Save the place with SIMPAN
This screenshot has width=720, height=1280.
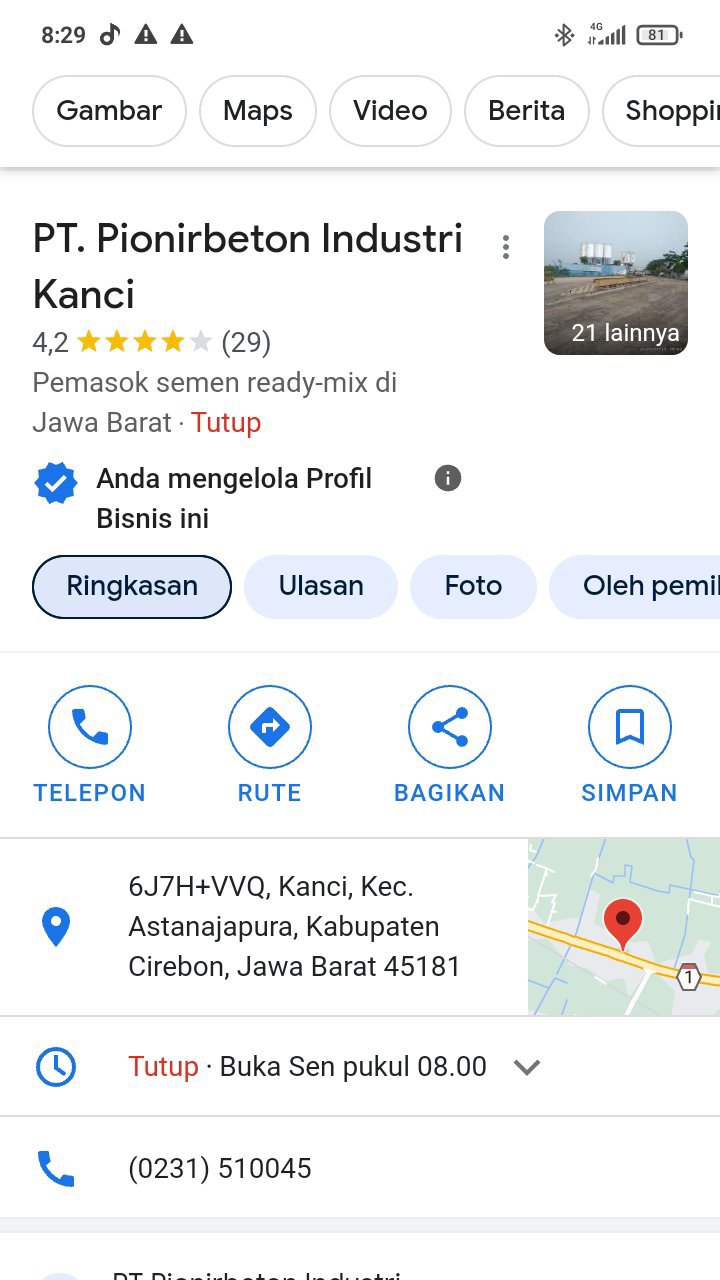tap(630, 745)
